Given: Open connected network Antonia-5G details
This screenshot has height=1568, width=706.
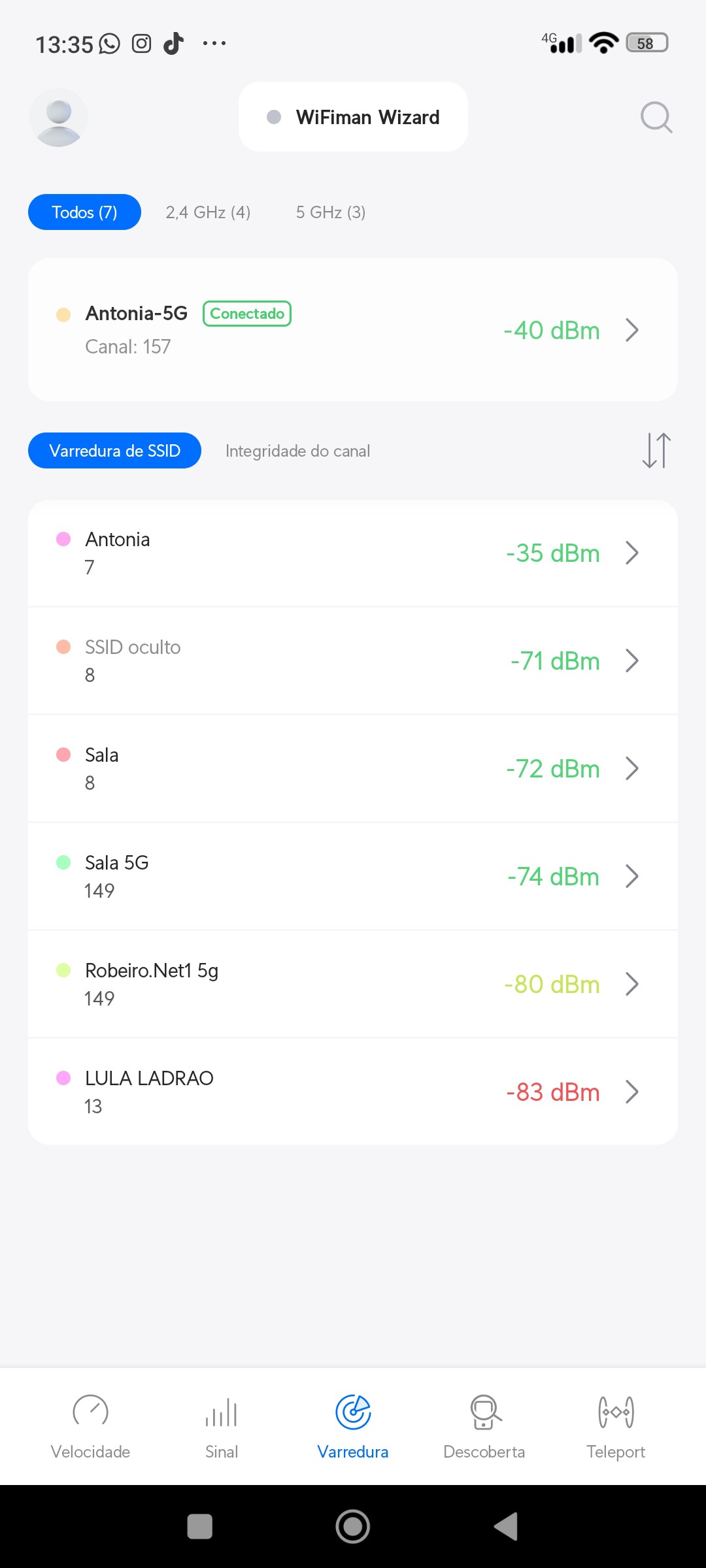Looking at the screenshot, I should click(353, 330).
